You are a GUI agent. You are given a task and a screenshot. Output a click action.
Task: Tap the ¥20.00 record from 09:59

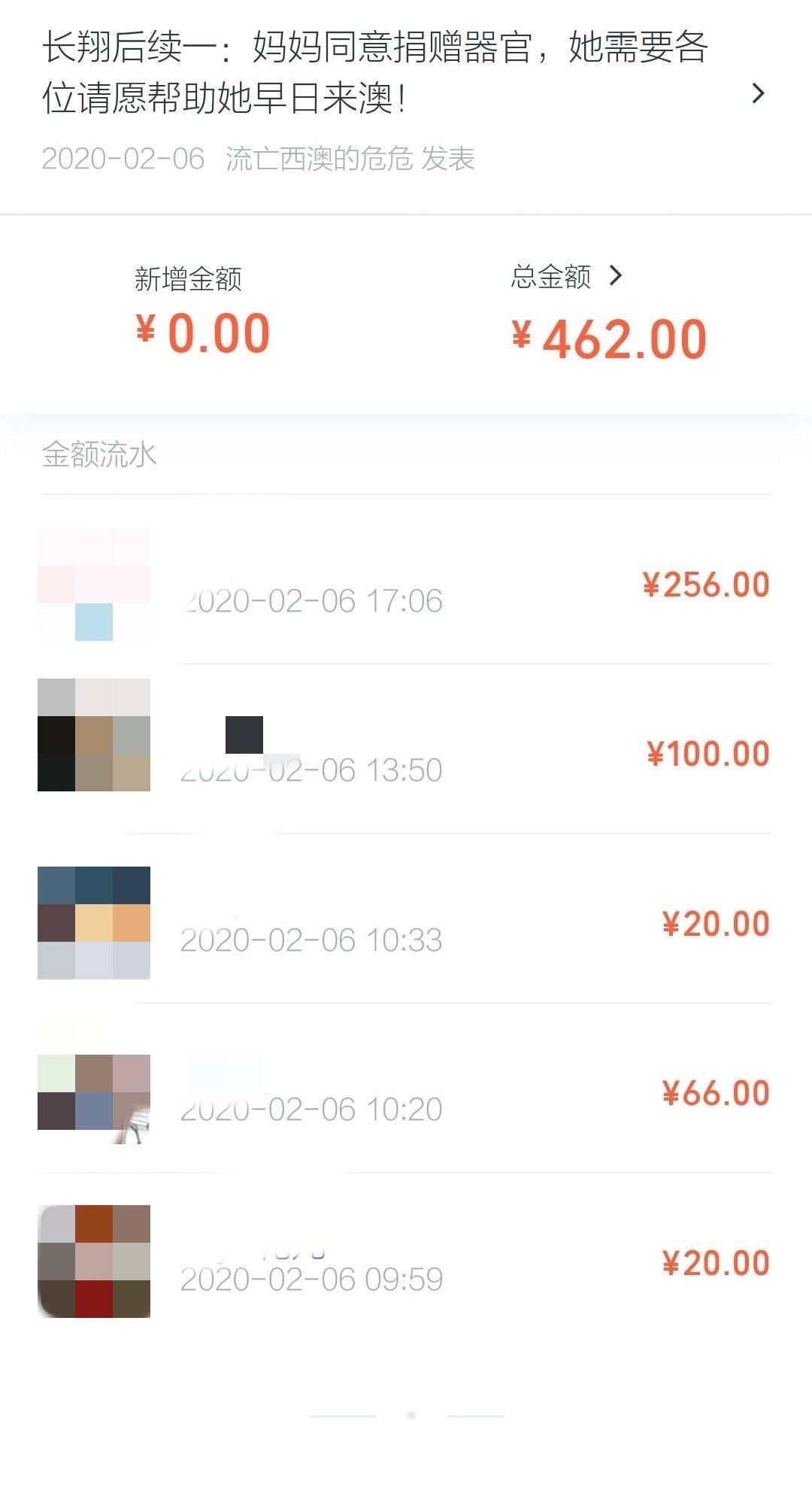click(404, 1262)
